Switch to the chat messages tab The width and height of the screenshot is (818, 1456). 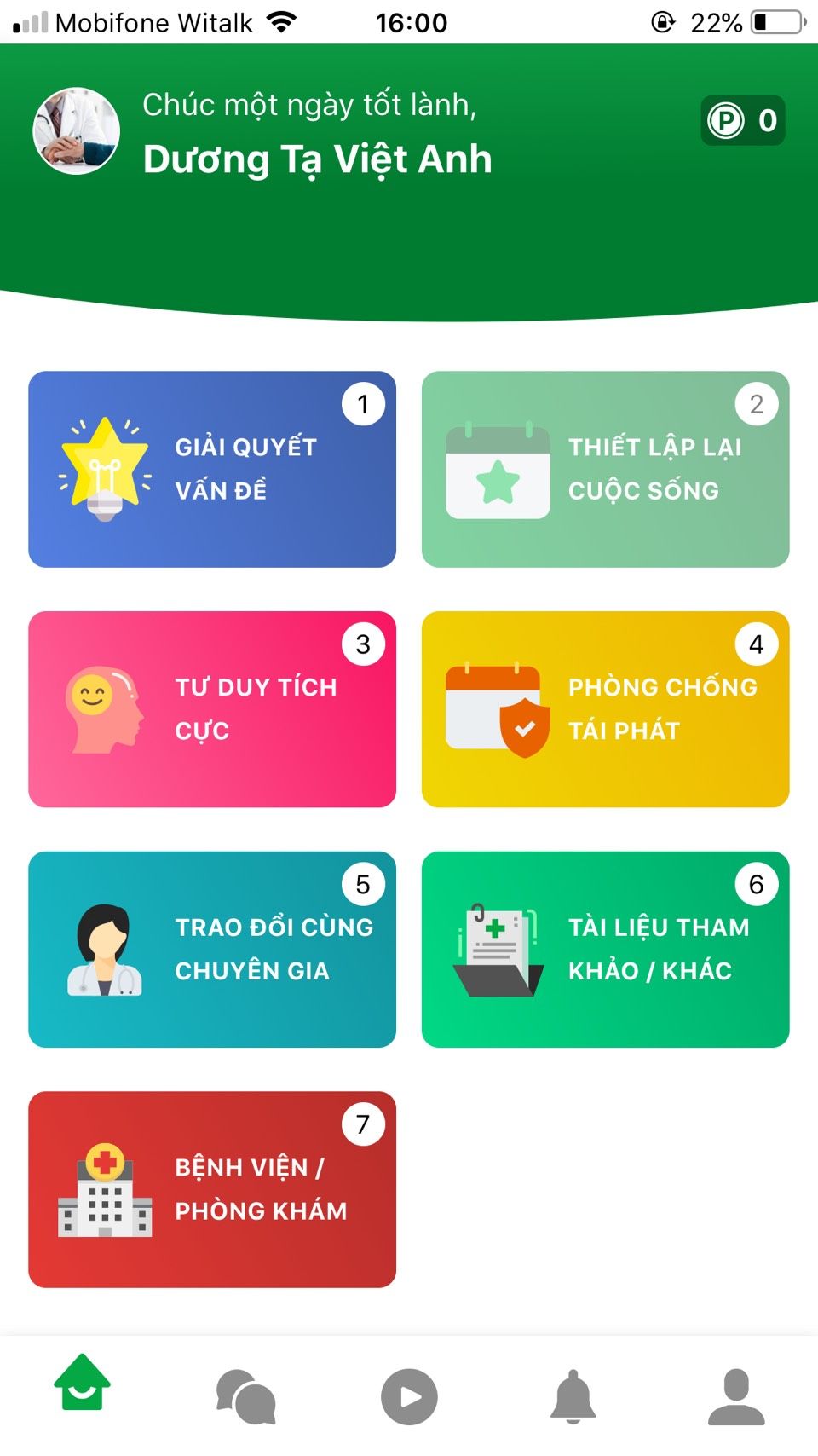point(245,1396)
